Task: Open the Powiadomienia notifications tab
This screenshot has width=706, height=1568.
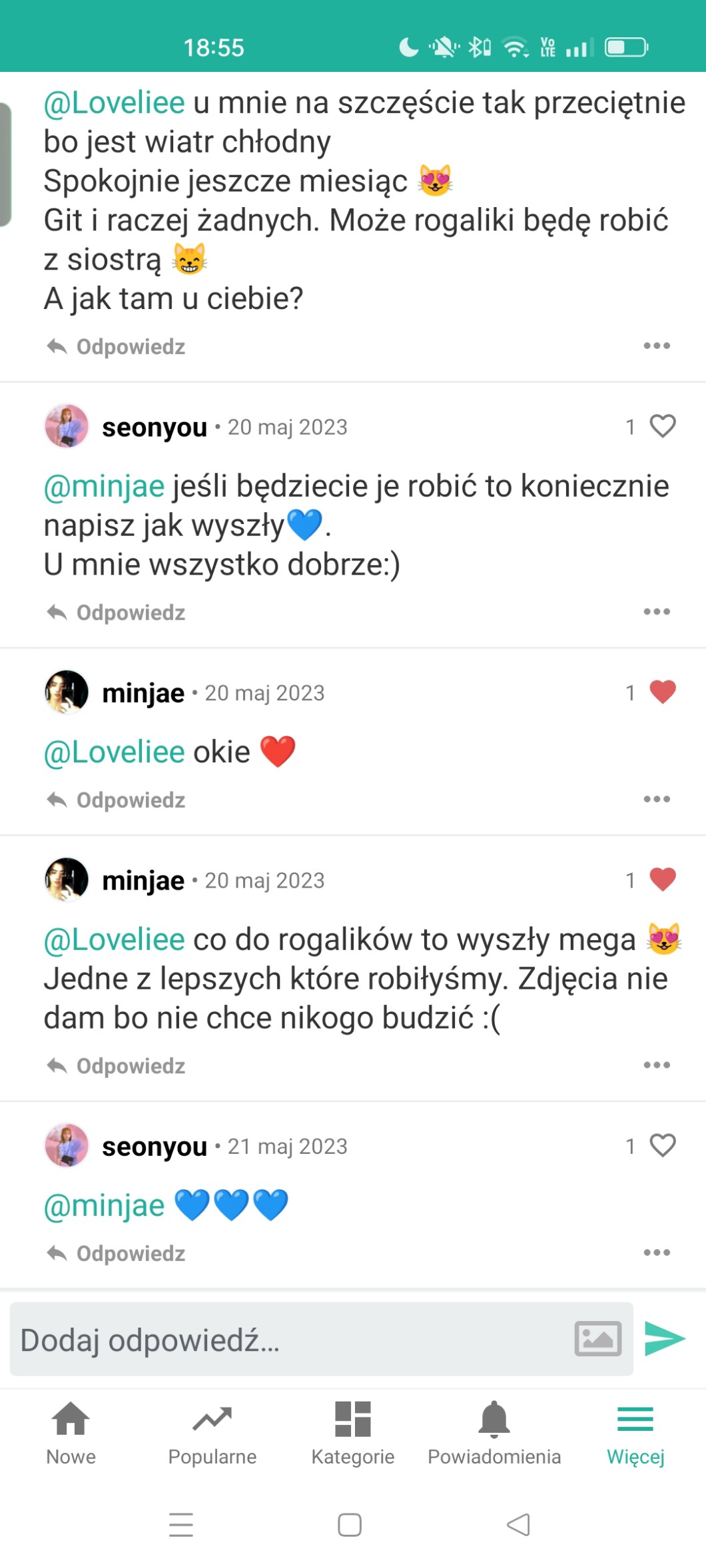Action: [x=494, y=1433]
